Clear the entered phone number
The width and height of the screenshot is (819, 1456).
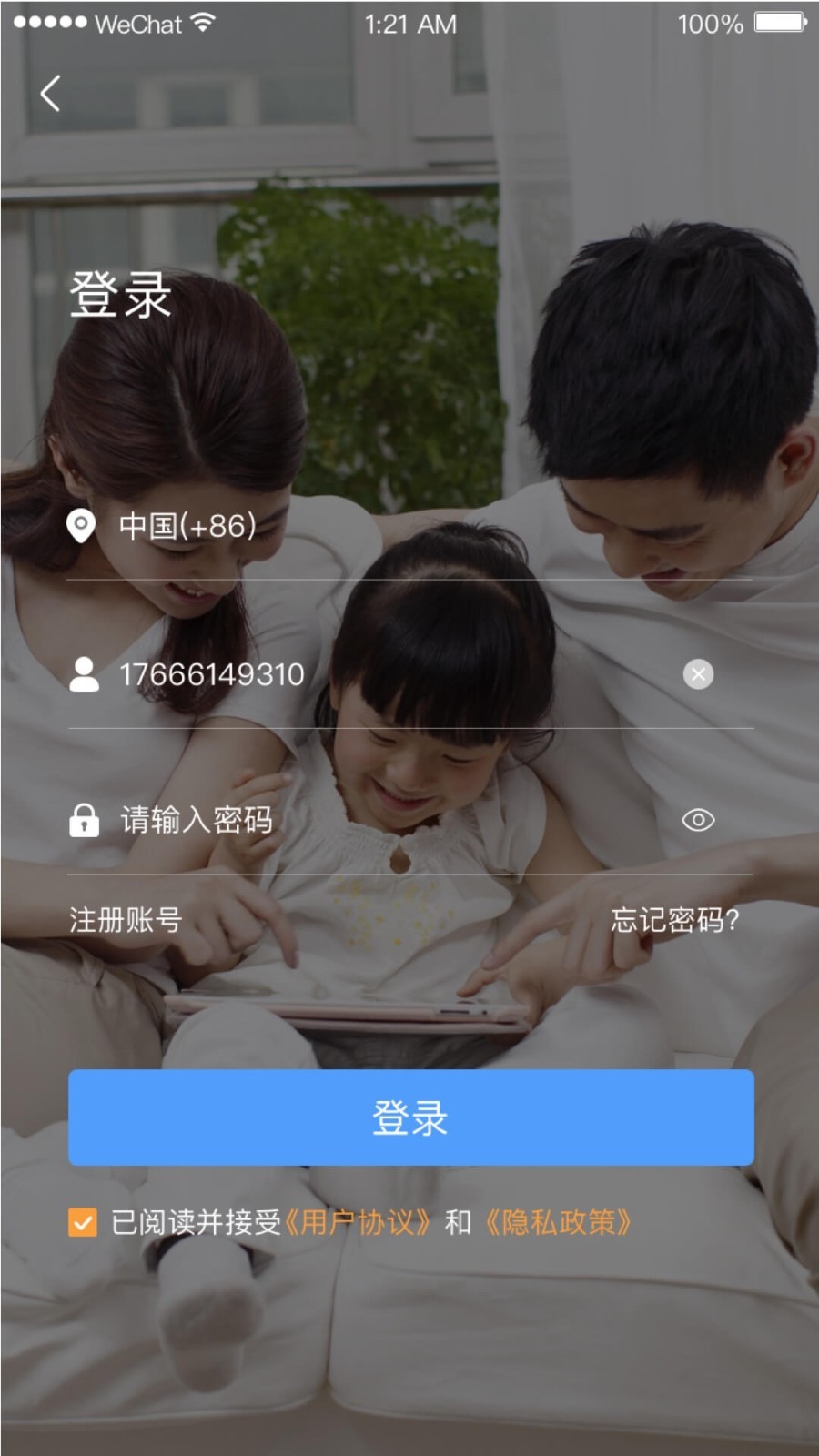tap(698, 674)
